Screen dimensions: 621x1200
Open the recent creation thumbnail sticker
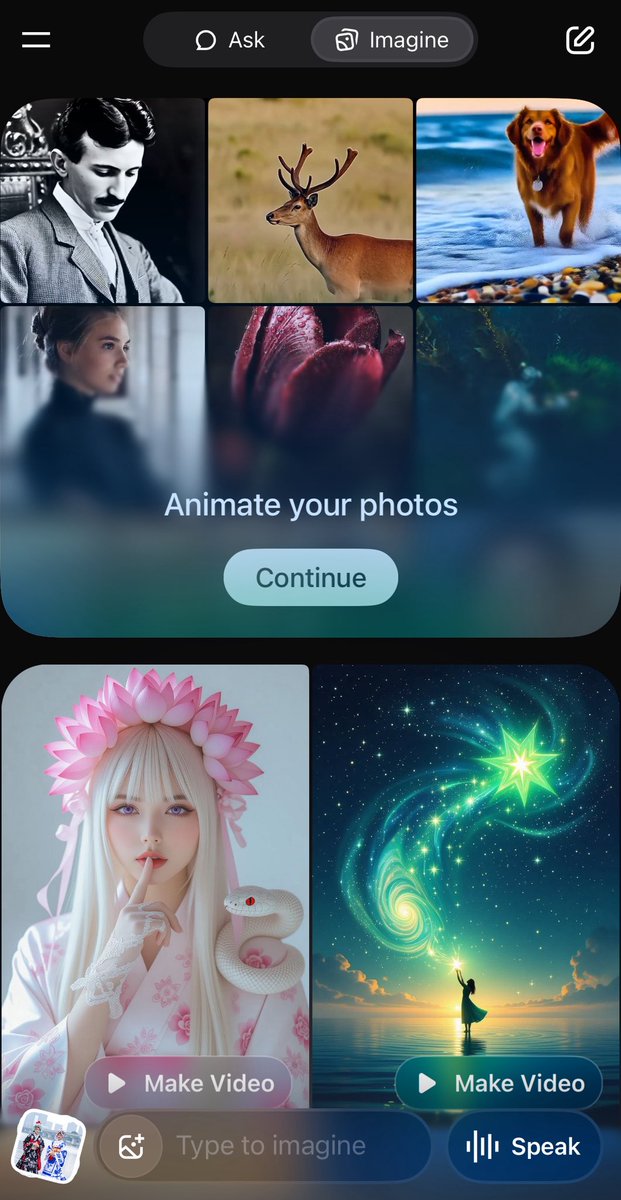[48, 1145]
